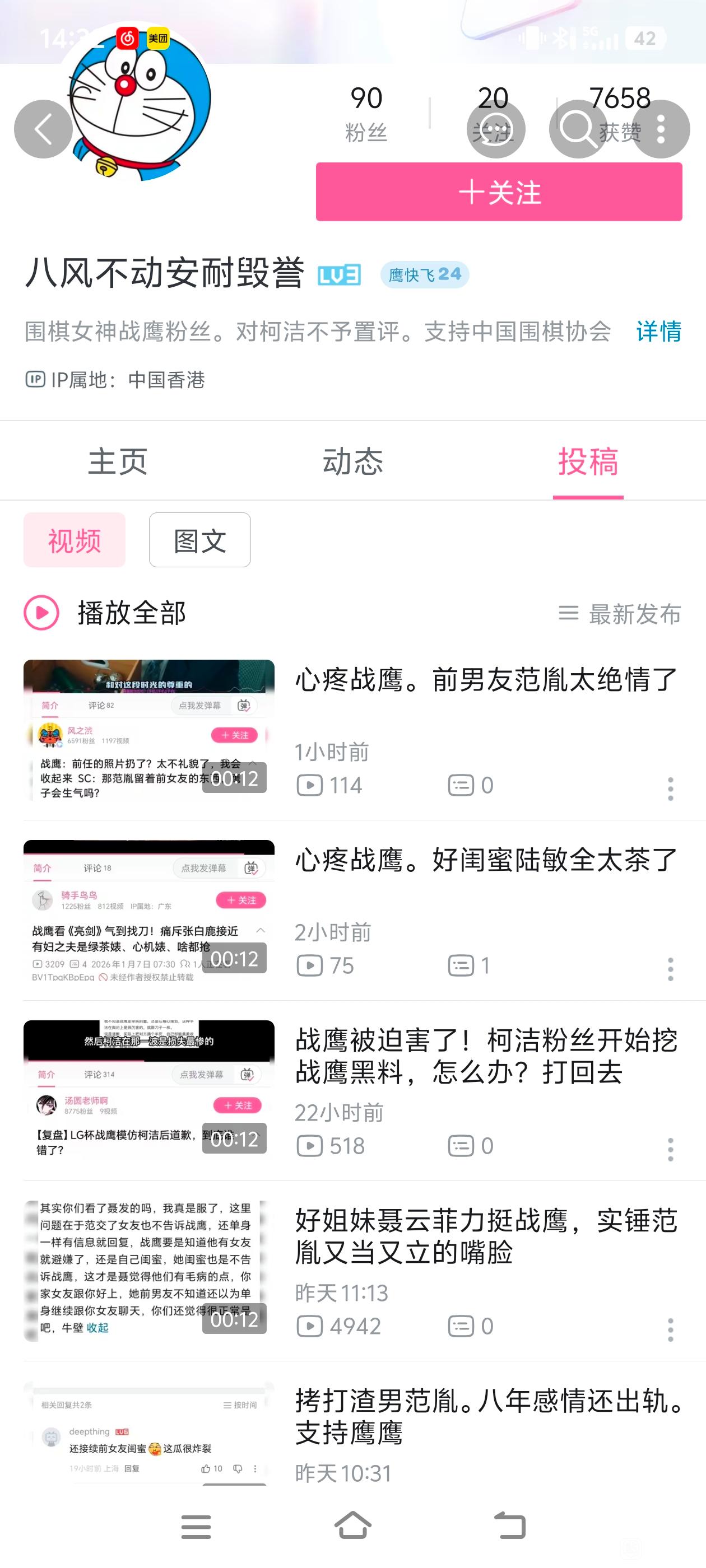The width and height of the screenshot is (706, 1568).
Task: Open the message icon in the top bar
Action: tap(496, 130)
